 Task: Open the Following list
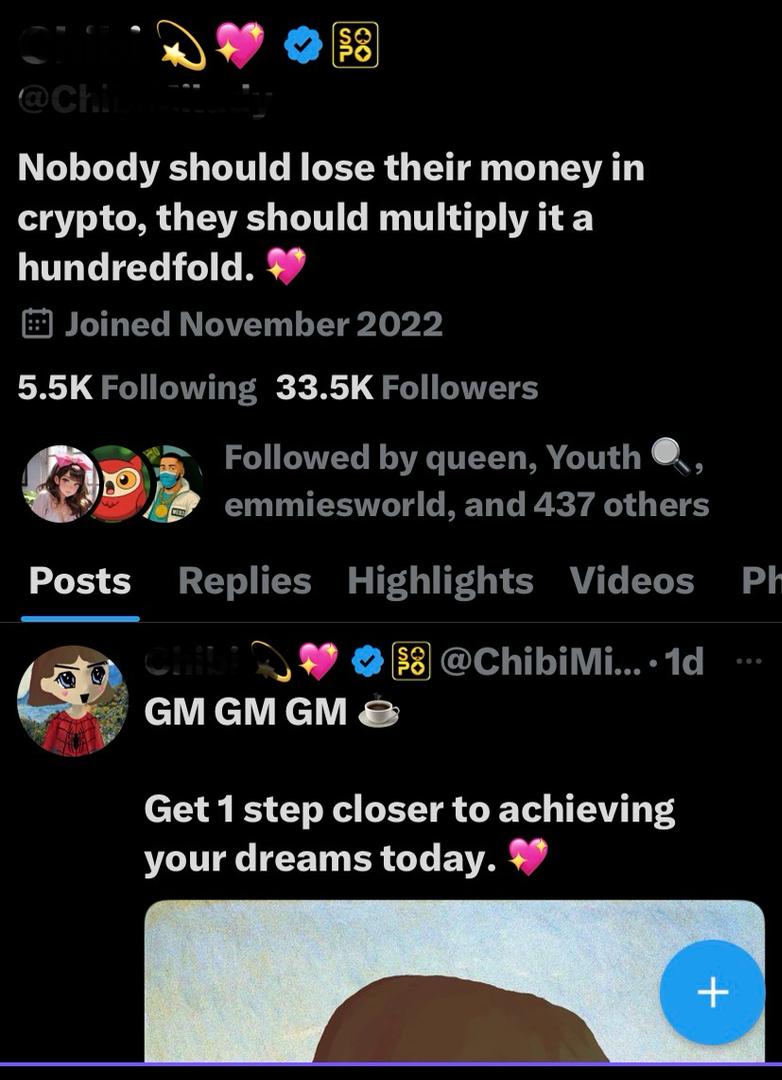[137, 387]
